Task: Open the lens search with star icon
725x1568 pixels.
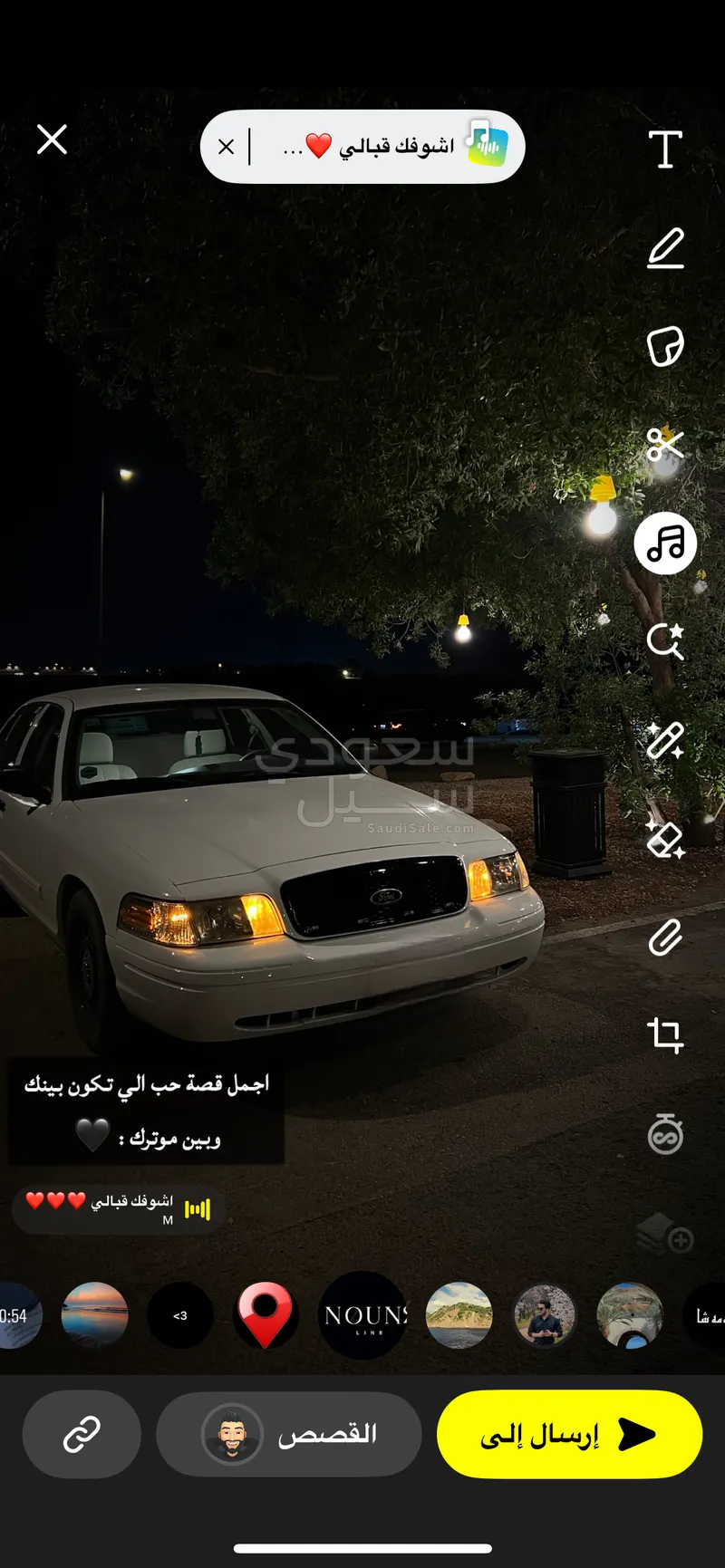Action: tap(665, 641)
